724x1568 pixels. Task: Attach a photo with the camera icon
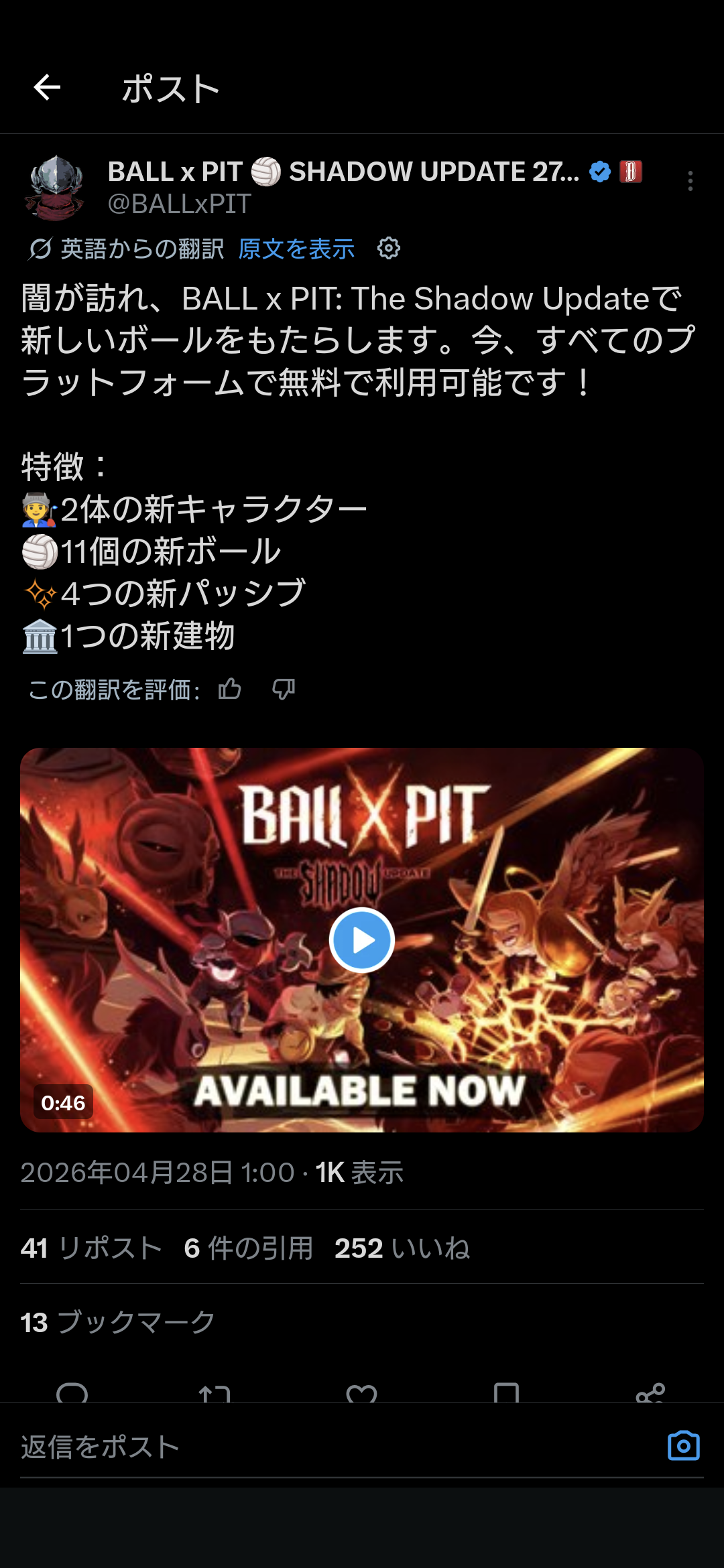click(683, 1446)
